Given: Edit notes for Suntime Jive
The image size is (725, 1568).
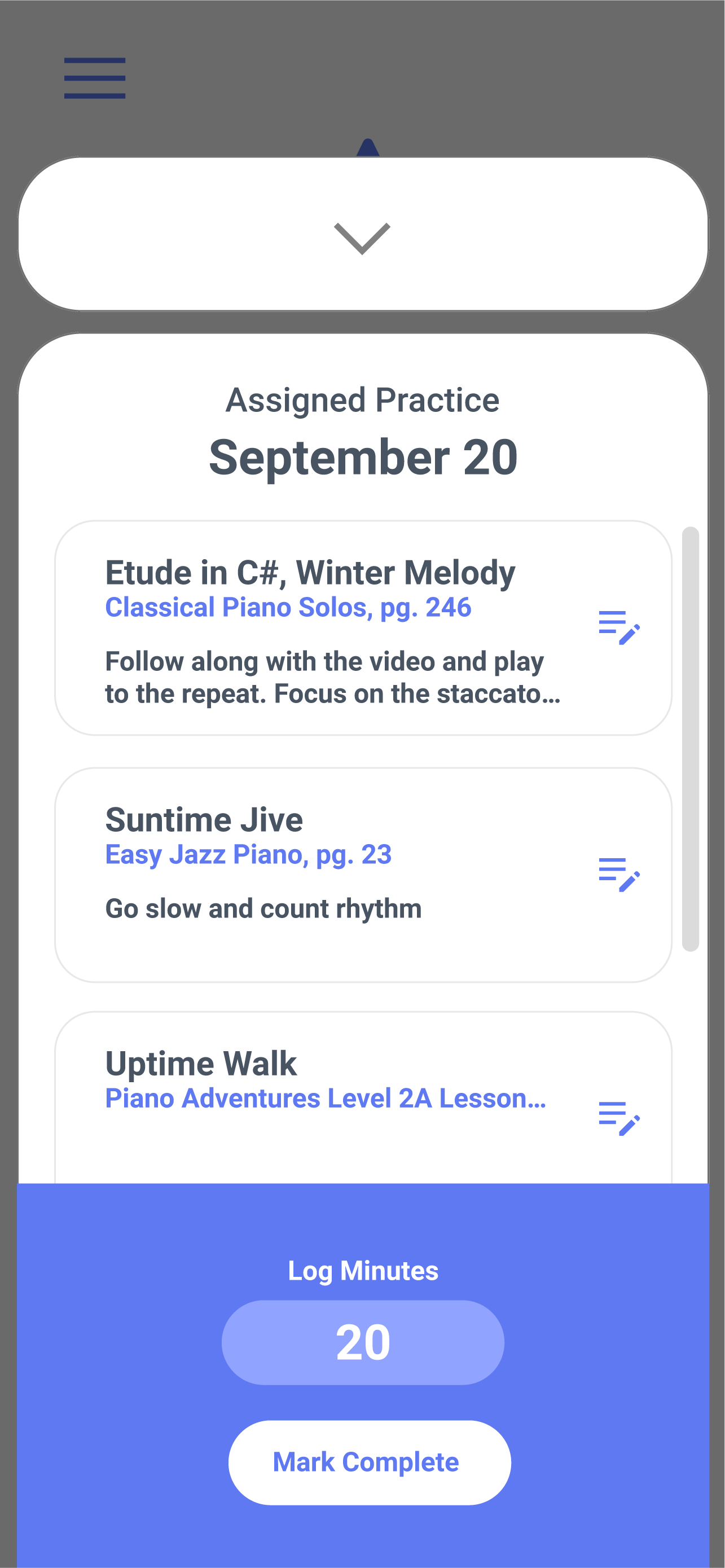Looking at the screenshot, I should point(618,874).
